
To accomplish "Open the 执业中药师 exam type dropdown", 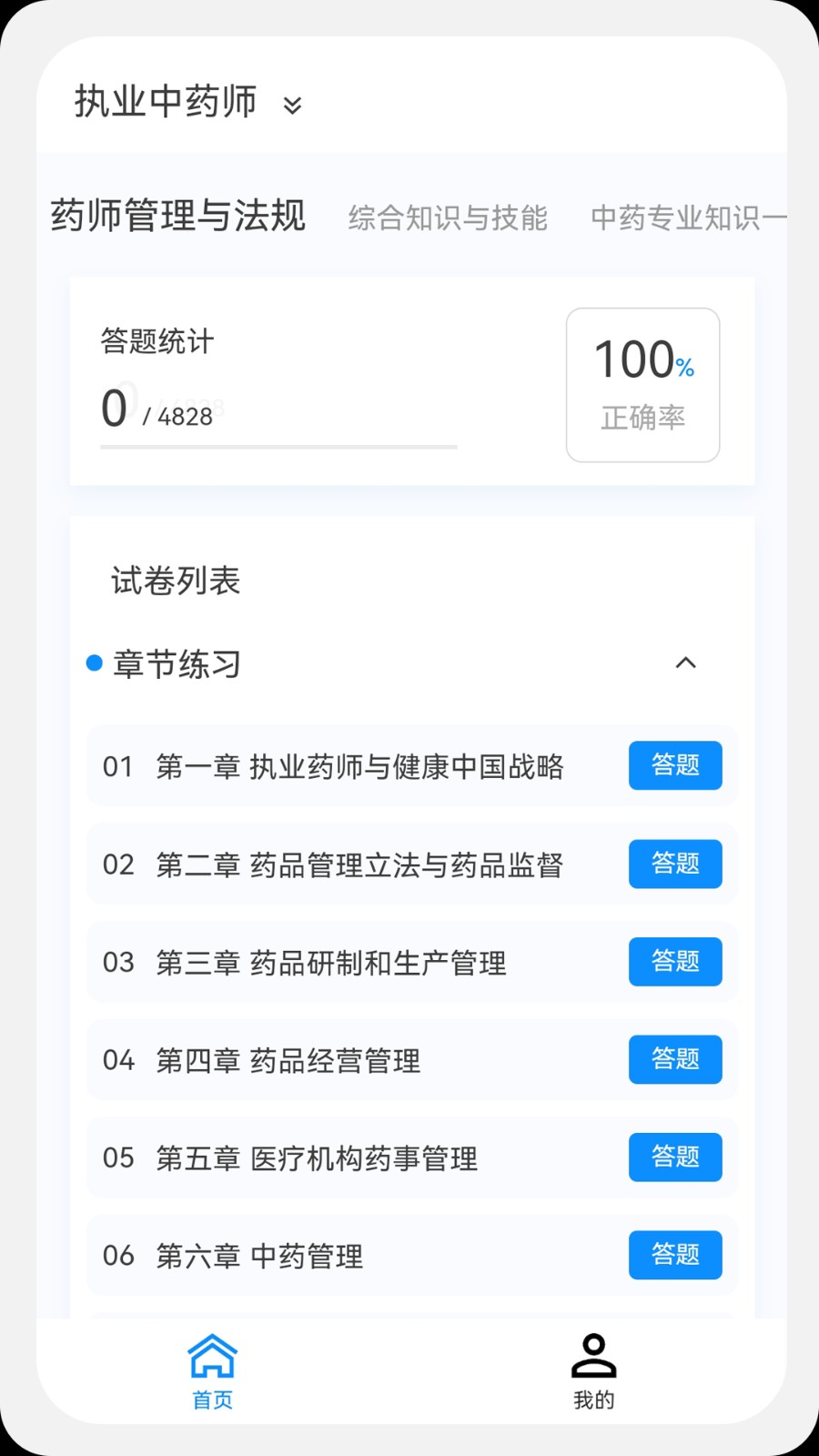I will (187, 102).
